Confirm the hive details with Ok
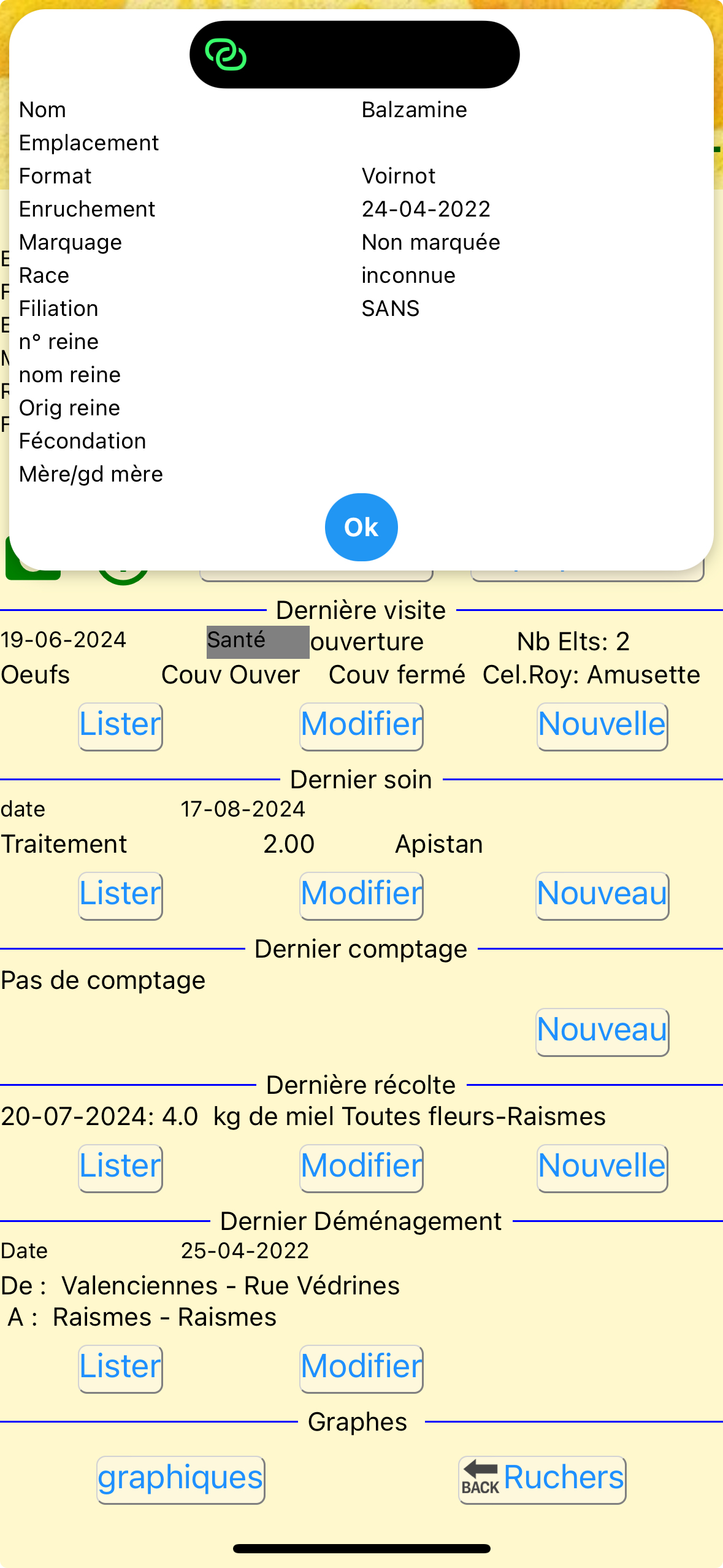The height and width of the screenshot is (1568, 723). pos(361,527)
